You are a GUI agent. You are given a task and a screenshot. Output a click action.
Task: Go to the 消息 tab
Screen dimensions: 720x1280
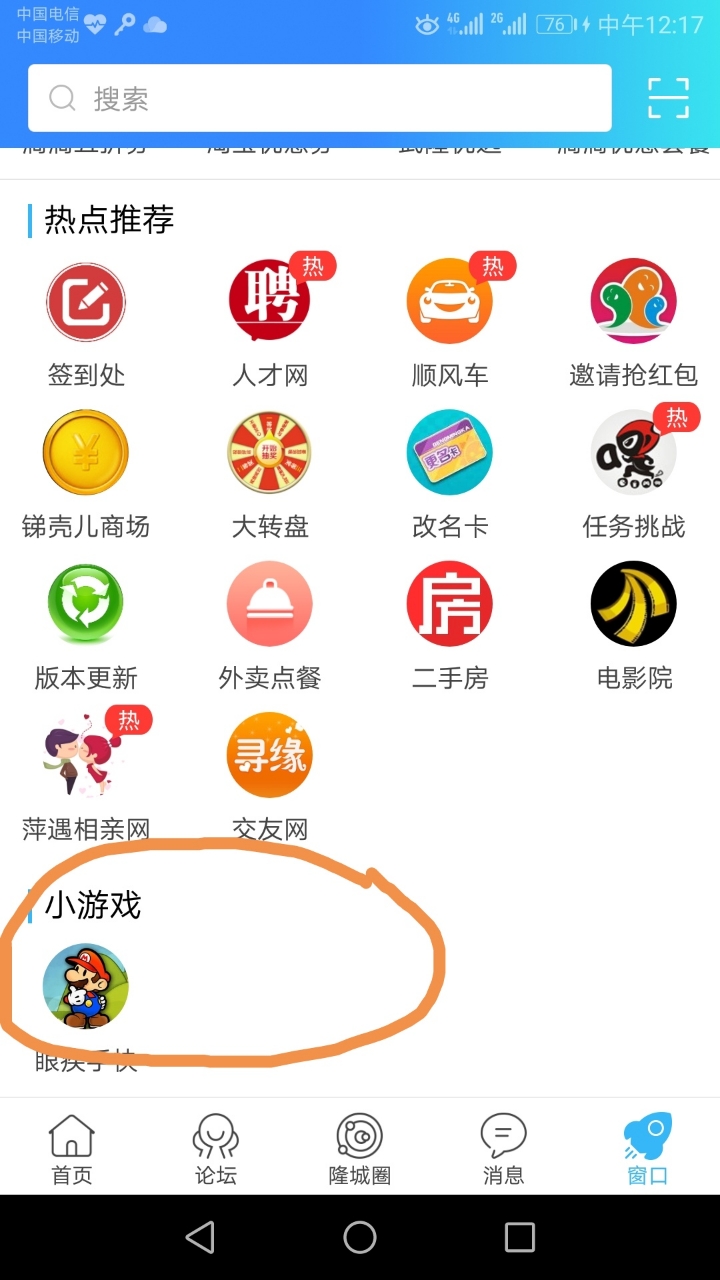(503, 1148)
